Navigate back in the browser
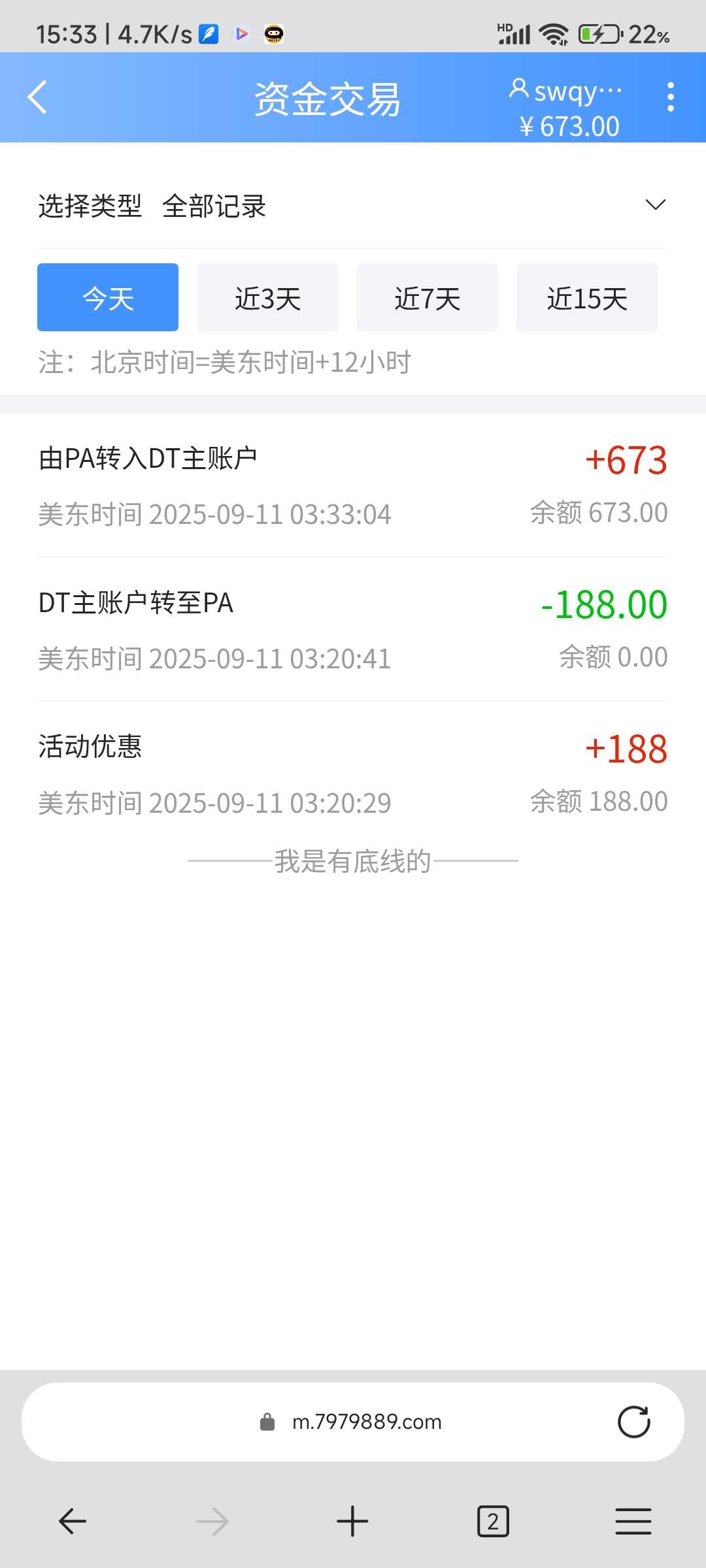 72,1521
